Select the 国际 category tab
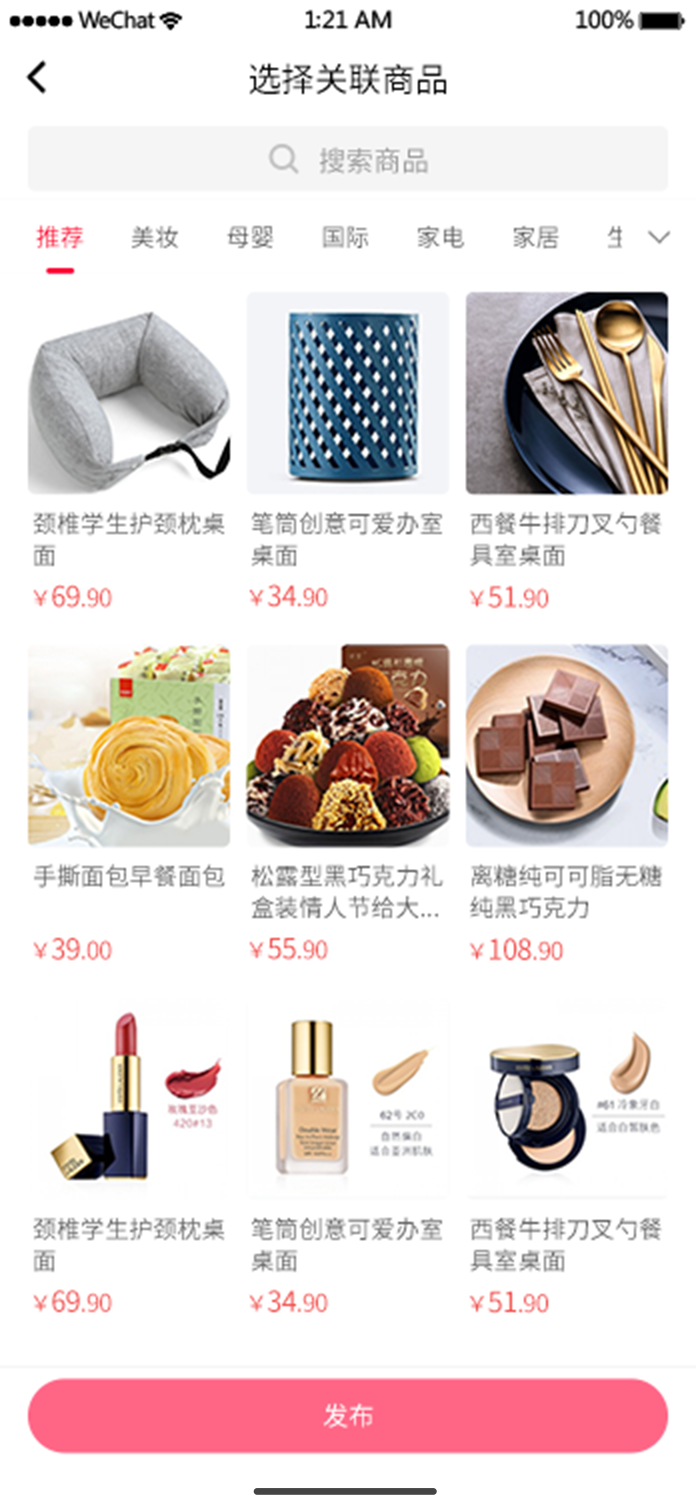The height and width of the screenshot is (1504, 696). click(345, 238)
